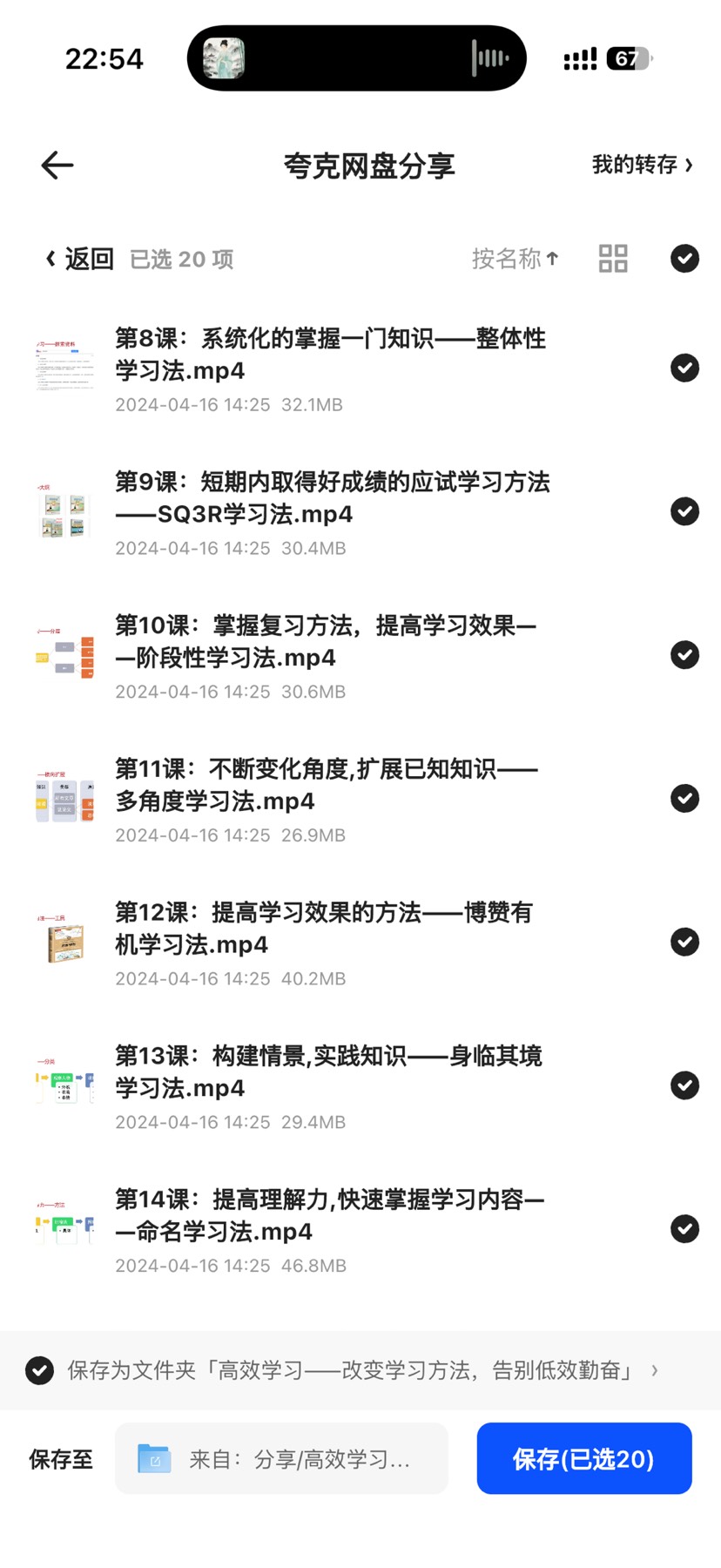
Task: Choose the save destination folder next to 保存至
Action: coord(281,1459)
